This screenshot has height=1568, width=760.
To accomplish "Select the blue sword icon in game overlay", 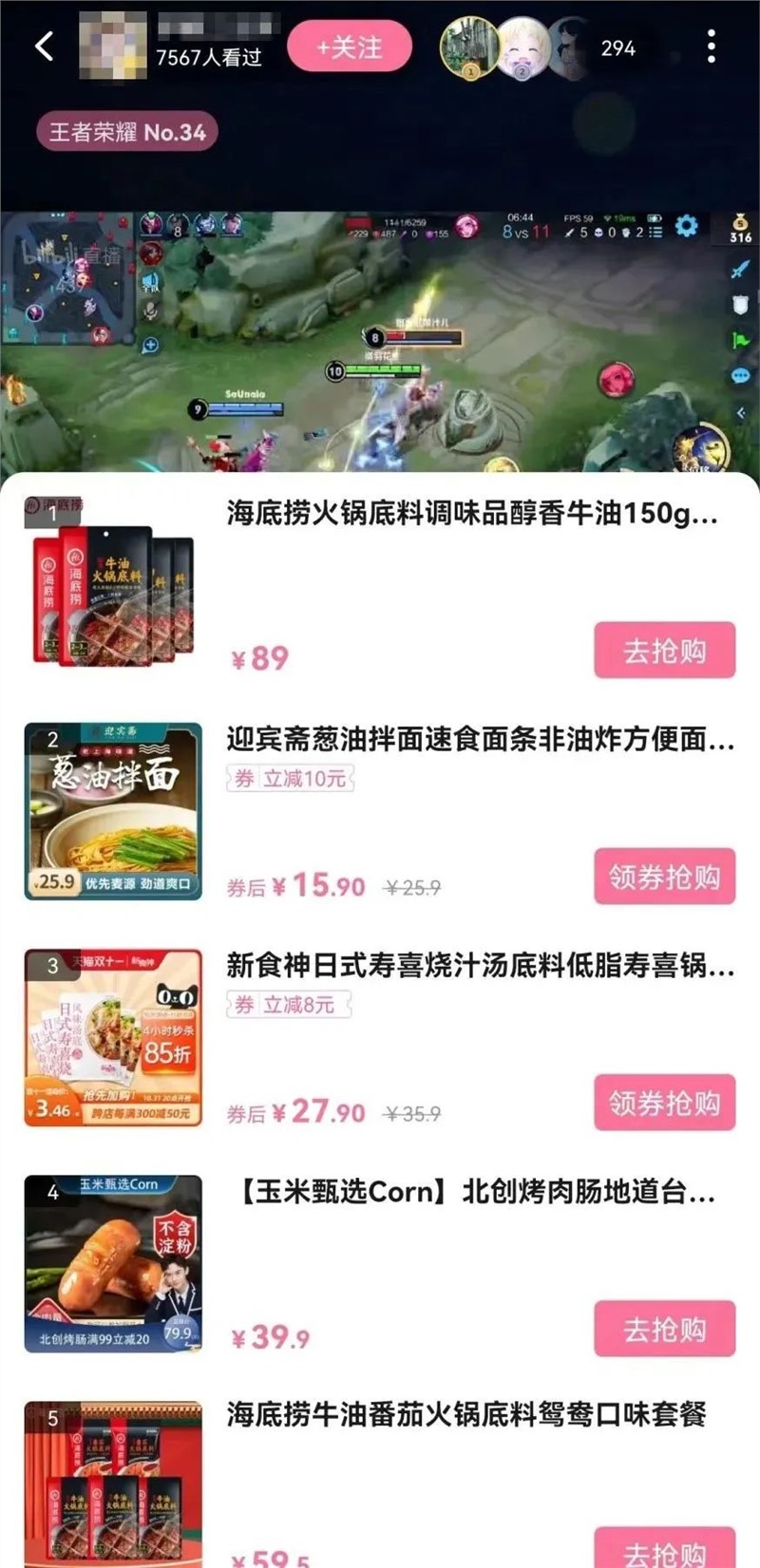I will coord(739,270).
